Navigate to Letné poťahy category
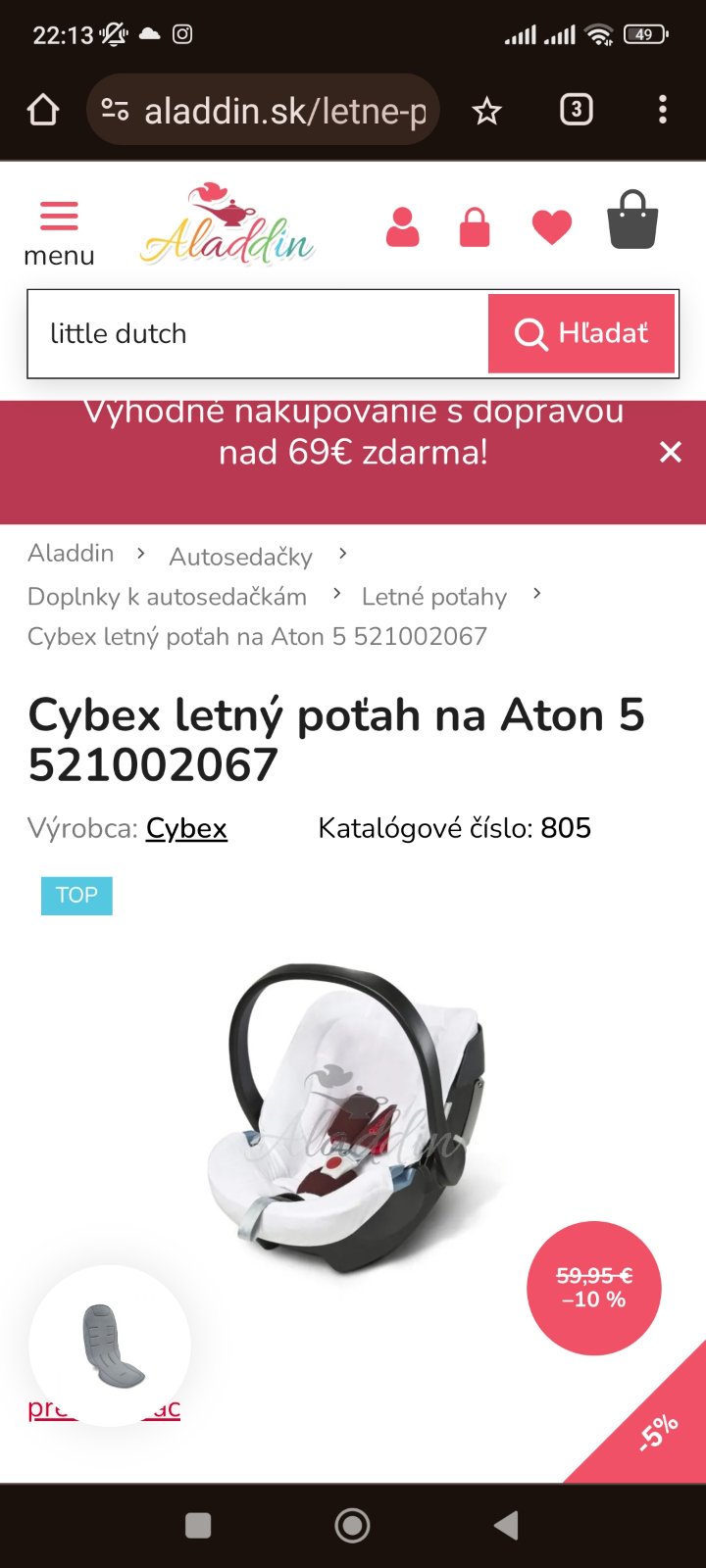This screenshot has width=706, height=1568. [434, 597]
